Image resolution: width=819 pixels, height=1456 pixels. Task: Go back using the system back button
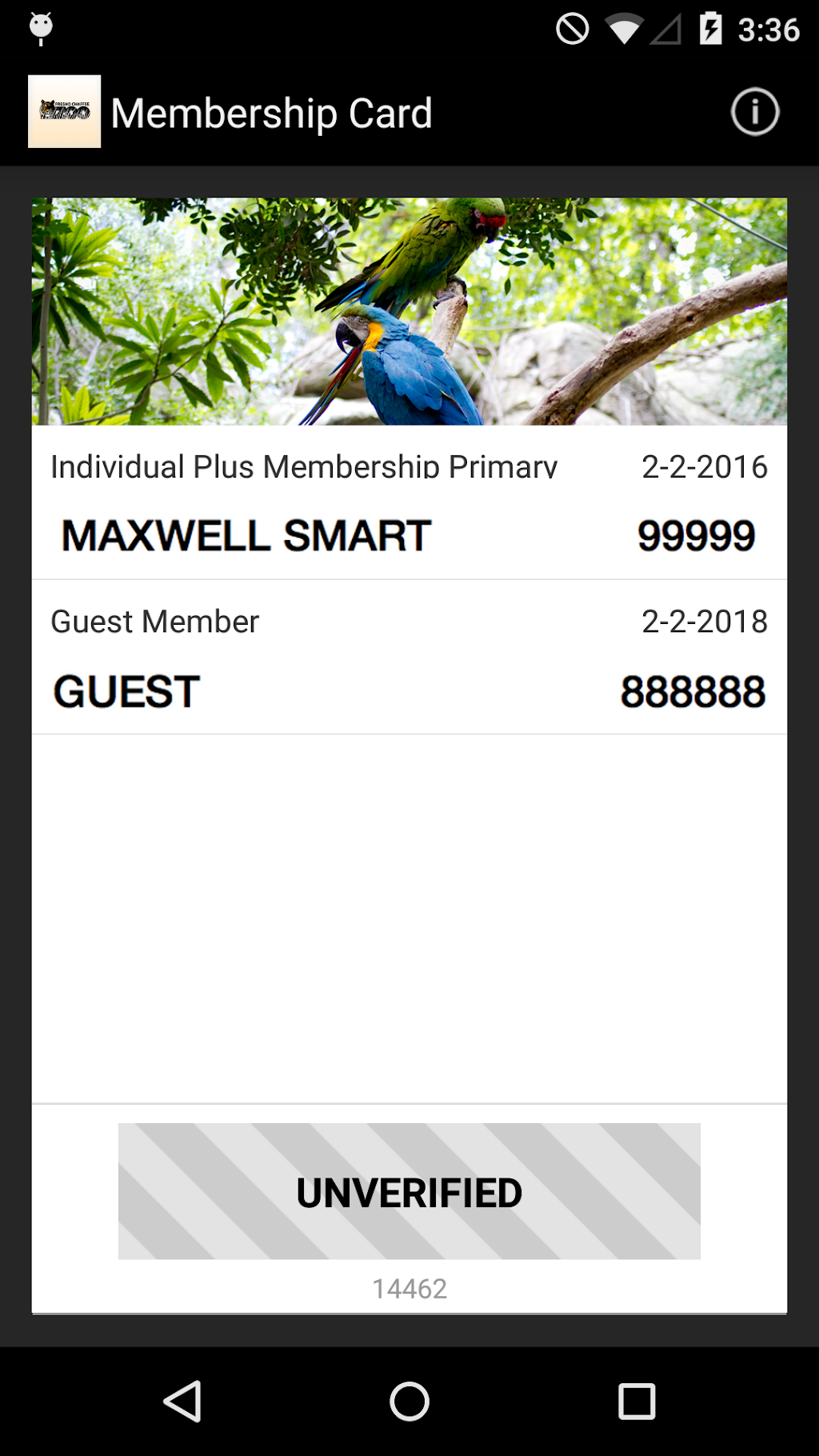182,1402
